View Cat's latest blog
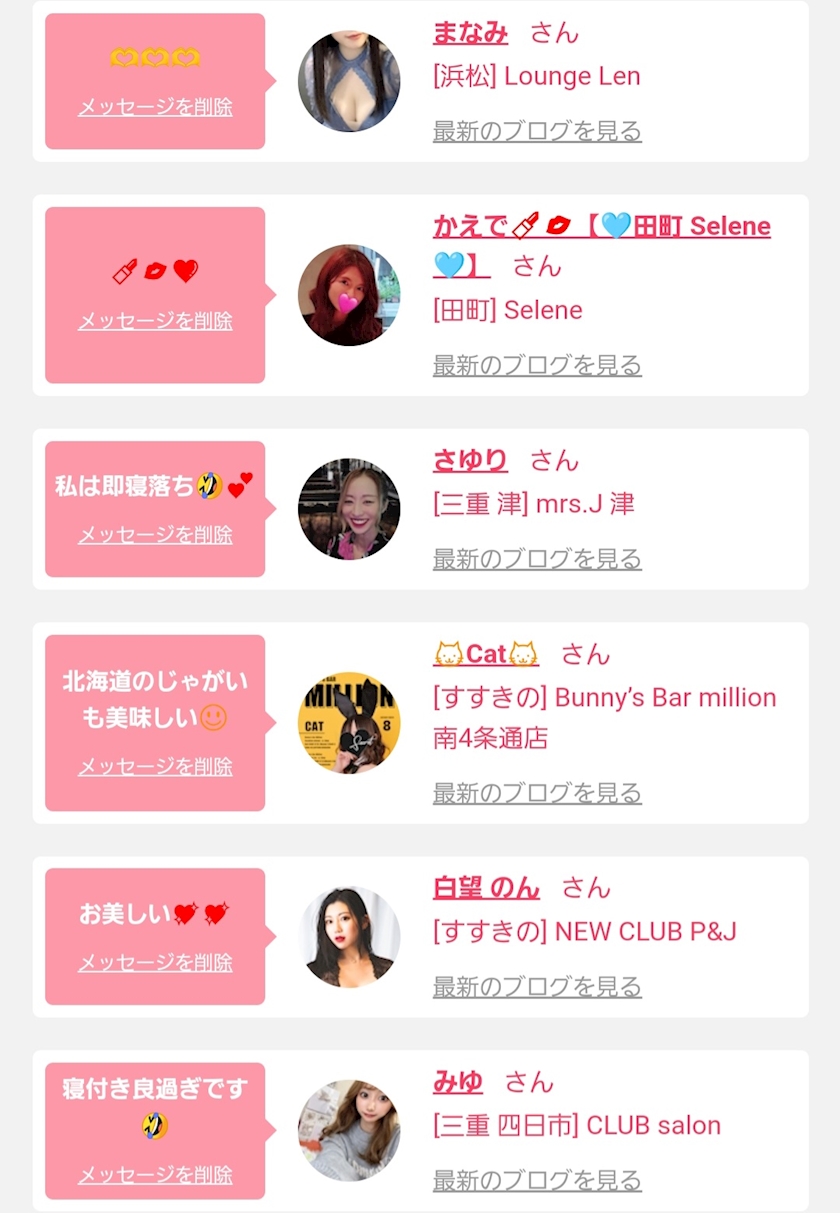The height and width of the screenshot is (1213, 840). tap(537, 793)
